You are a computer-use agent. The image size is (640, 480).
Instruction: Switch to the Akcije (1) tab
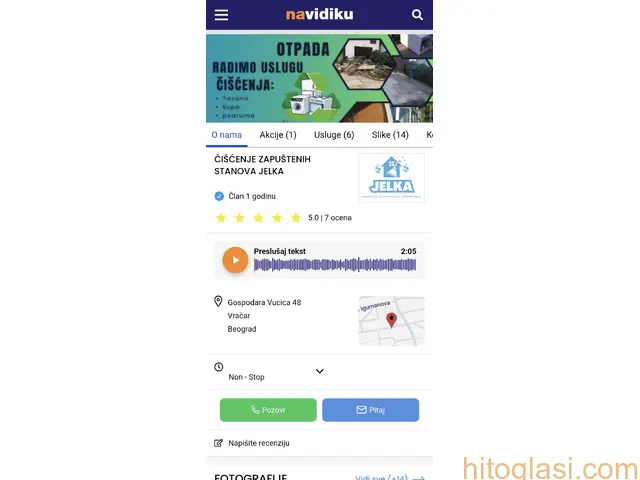(x=278, y=135)
